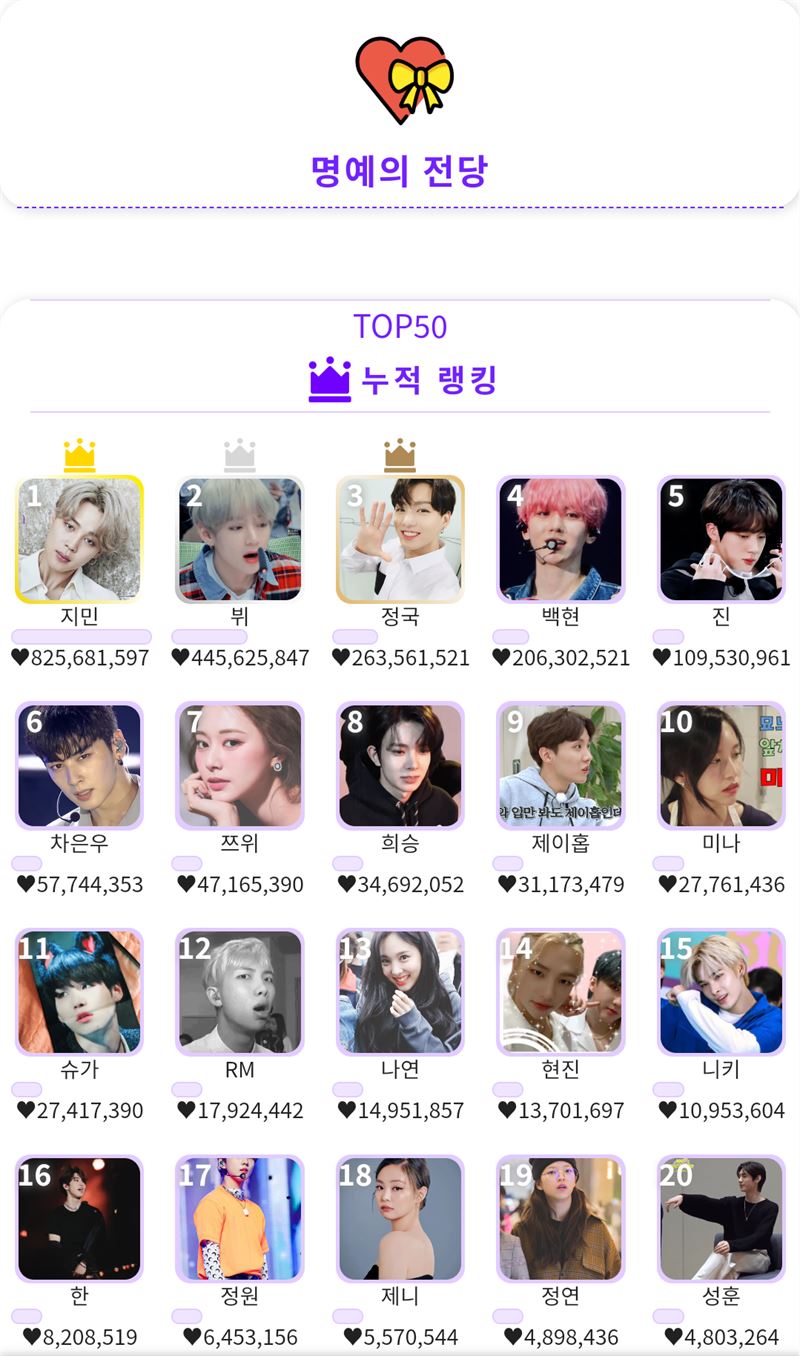The image size is (800, 1356).
Task: Open 나연's ranking tile
Action: coord(400,992)
